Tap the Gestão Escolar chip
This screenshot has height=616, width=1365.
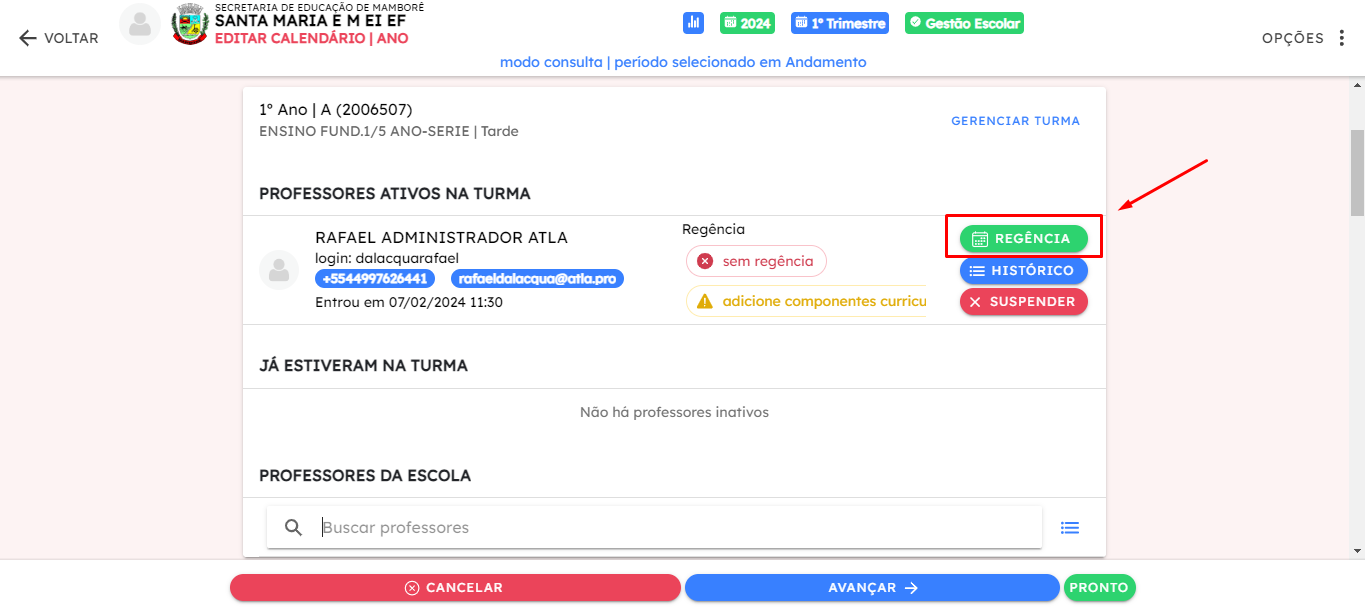[964, 23]
